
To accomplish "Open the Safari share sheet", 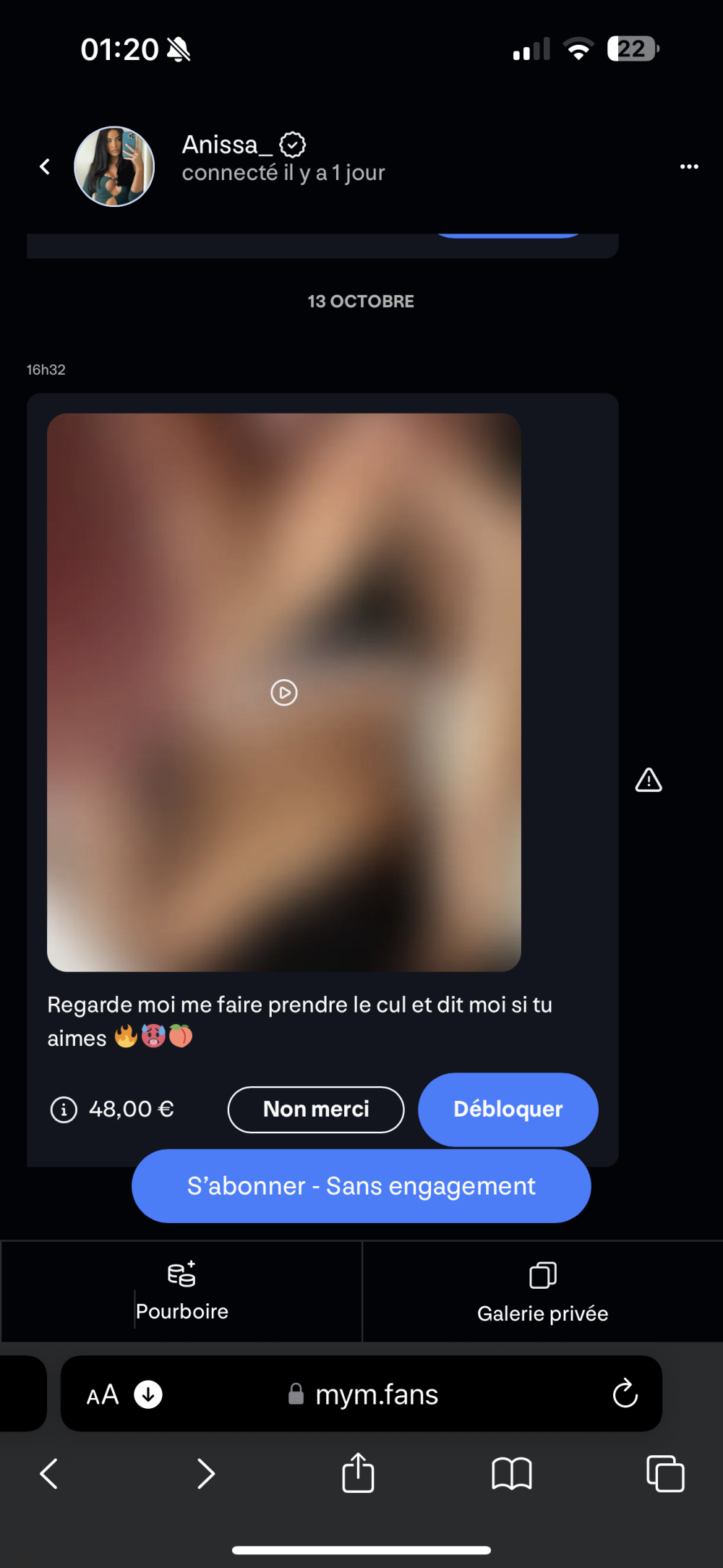I will point(358,1473).
